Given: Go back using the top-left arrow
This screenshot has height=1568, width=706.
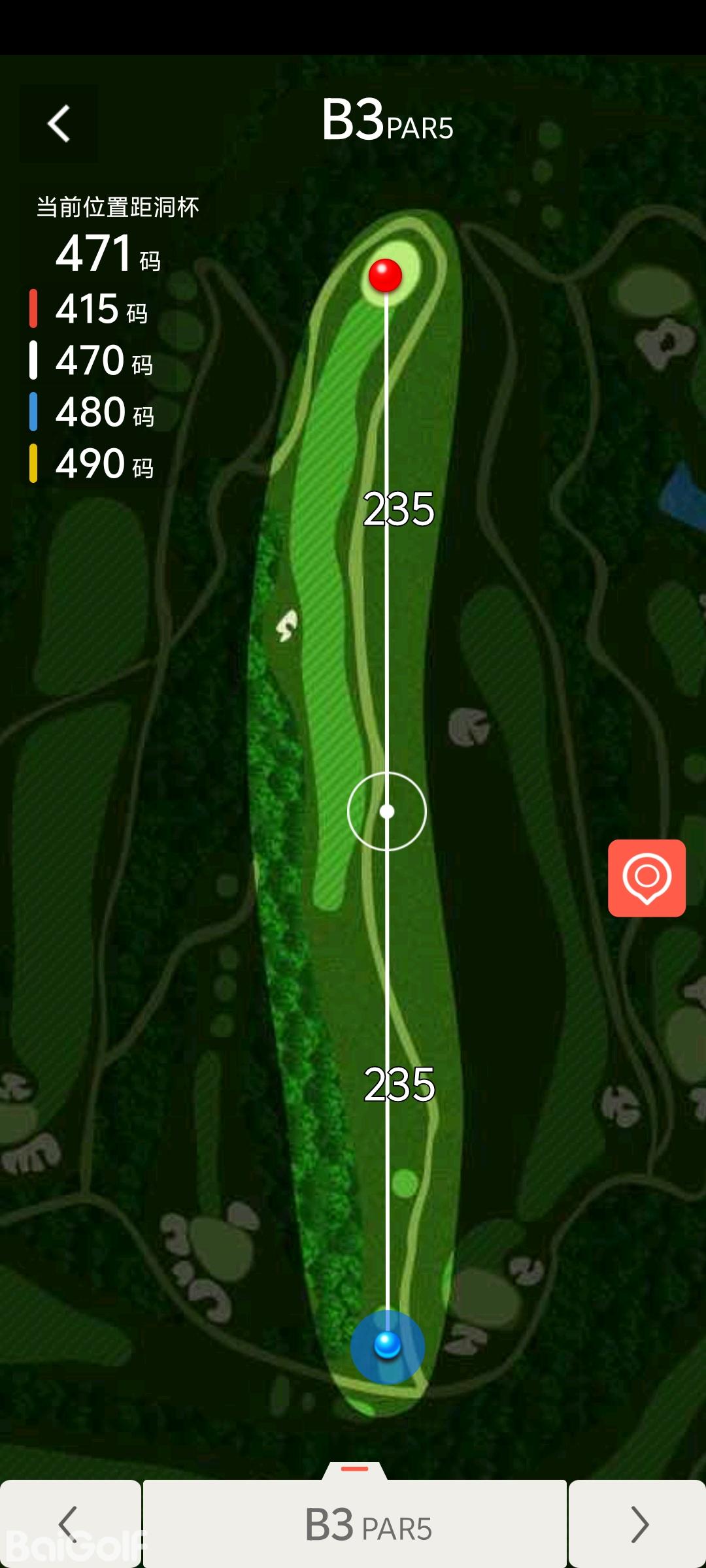Looking at the screenshot, I should tap(59, 123).
